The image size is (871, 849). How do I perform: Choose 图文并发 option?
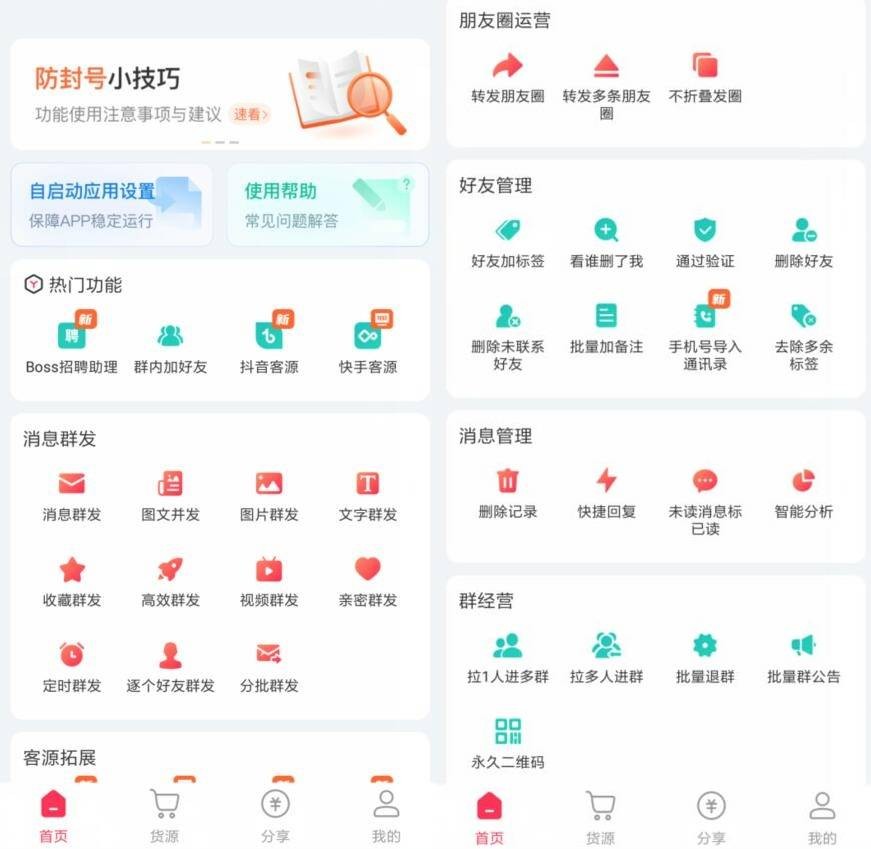pos(170,495)
